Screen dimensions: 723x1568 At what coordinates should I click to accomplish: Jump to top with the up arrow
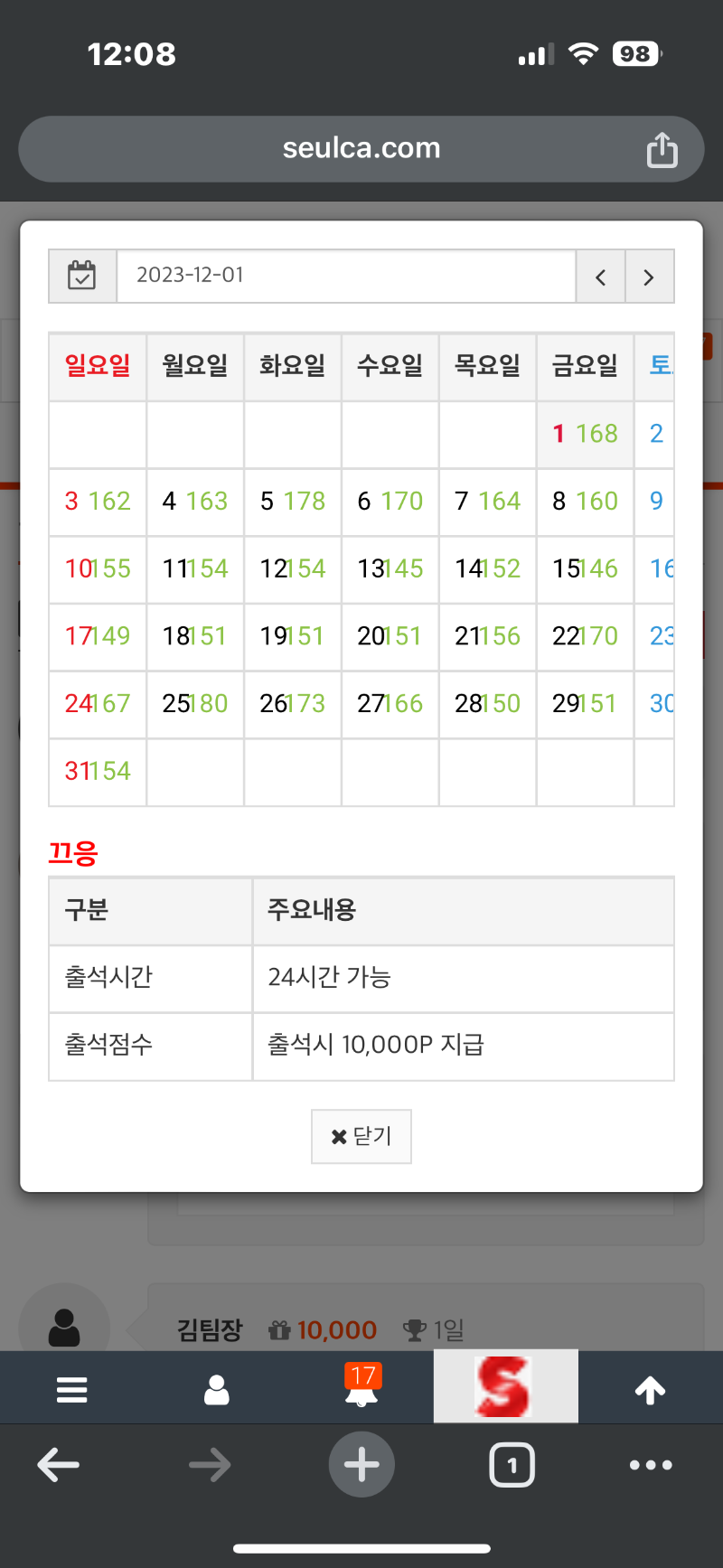point(651,1390)
